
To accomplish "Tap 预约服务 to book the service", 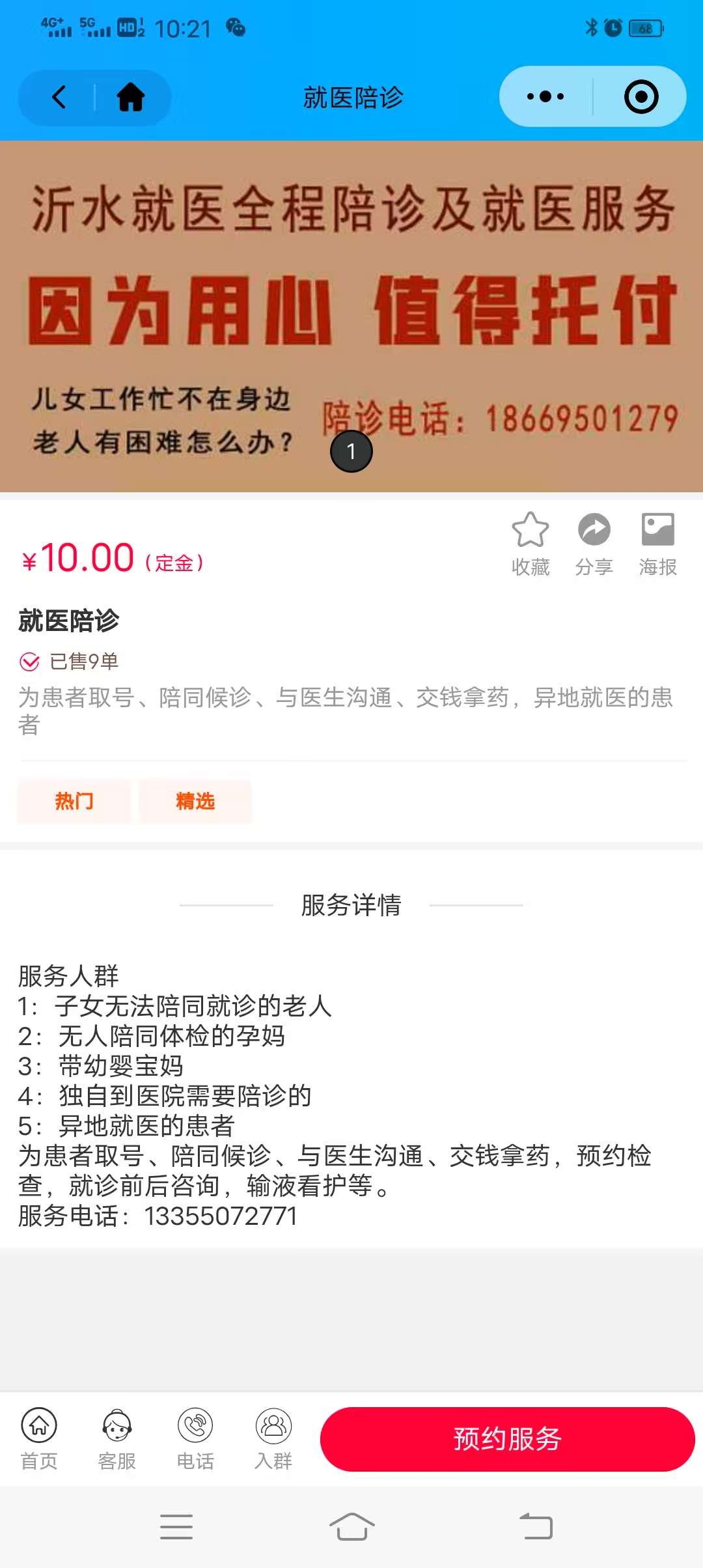I will 507,1439.
